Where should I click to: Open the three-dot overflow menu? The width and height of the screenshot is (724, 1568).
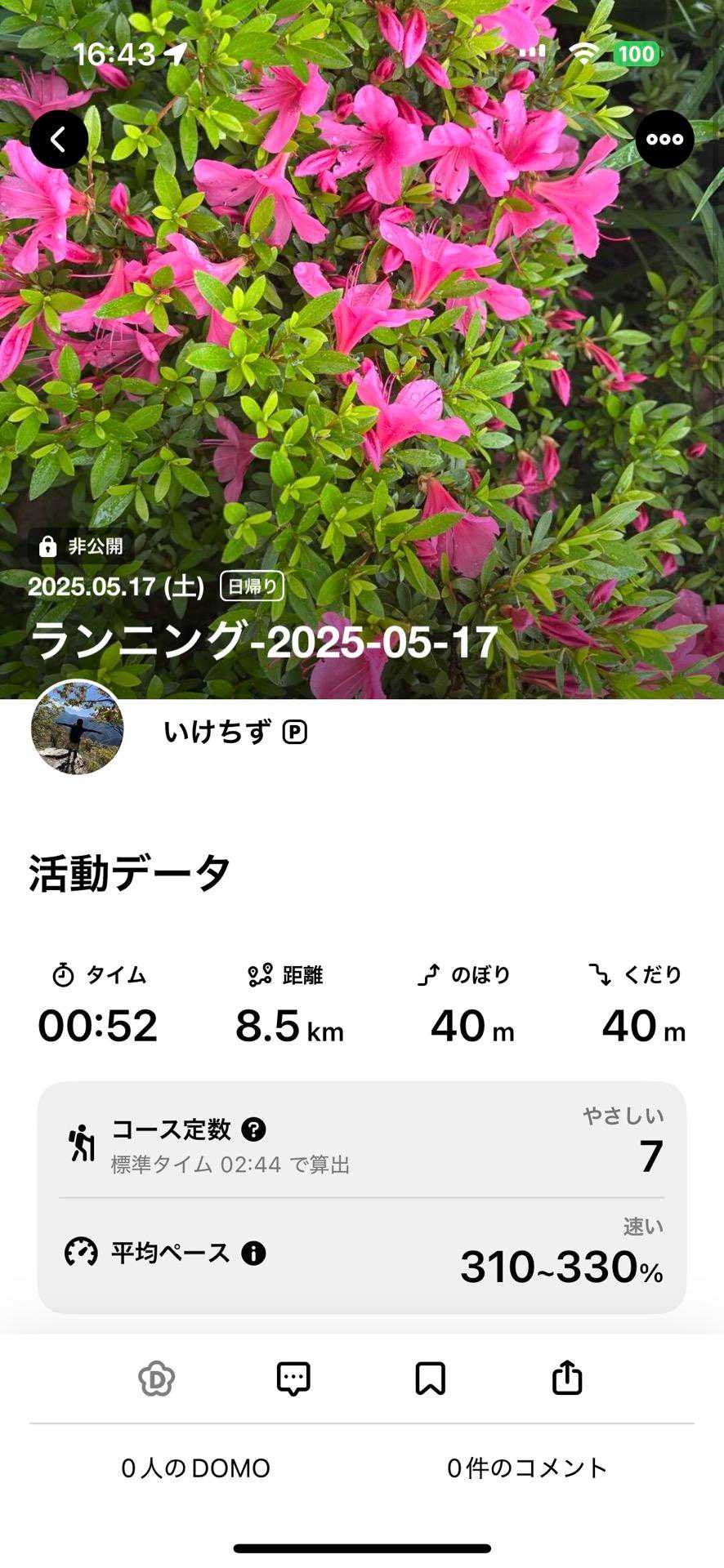[x=664, y=140]
